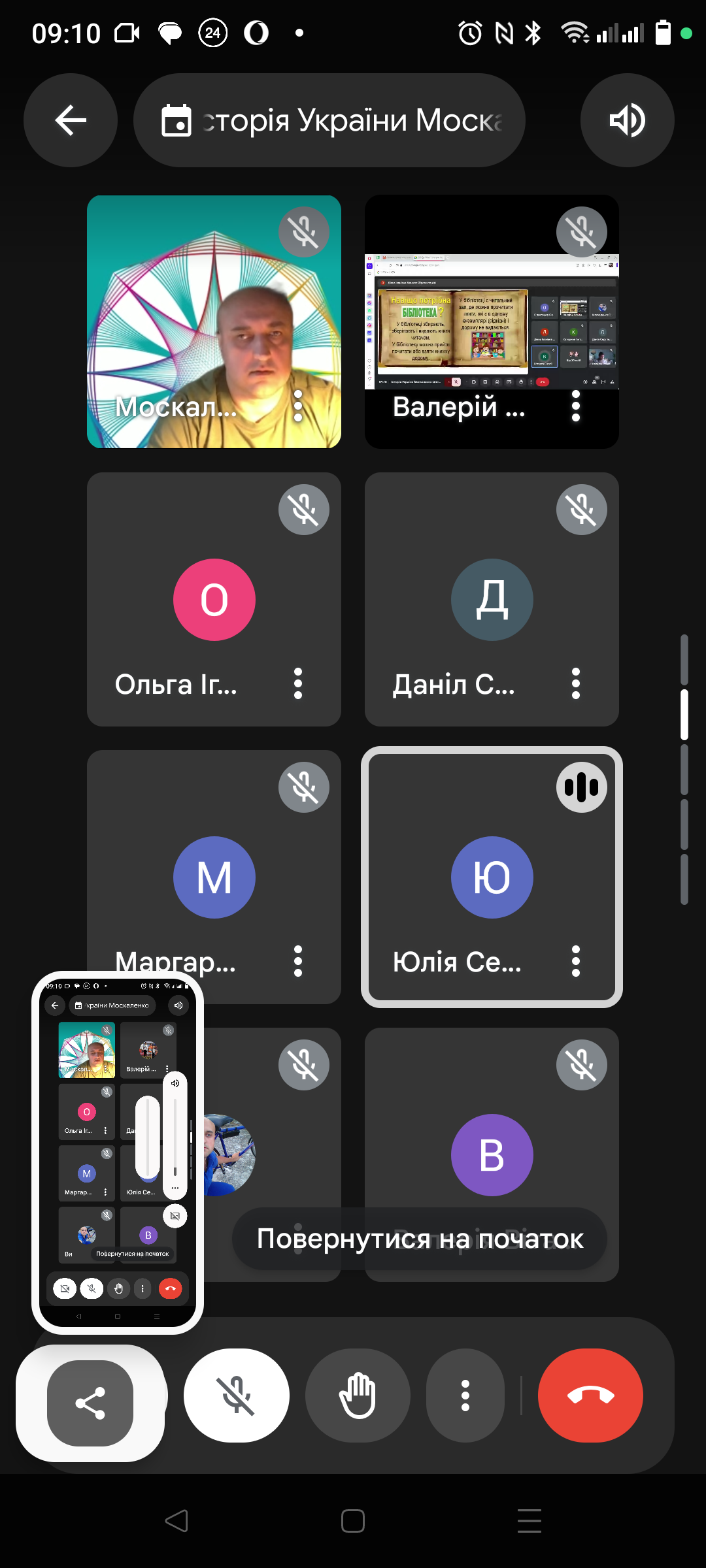Go to the system home screen
706x1568 pixels.
[353, 1521]
